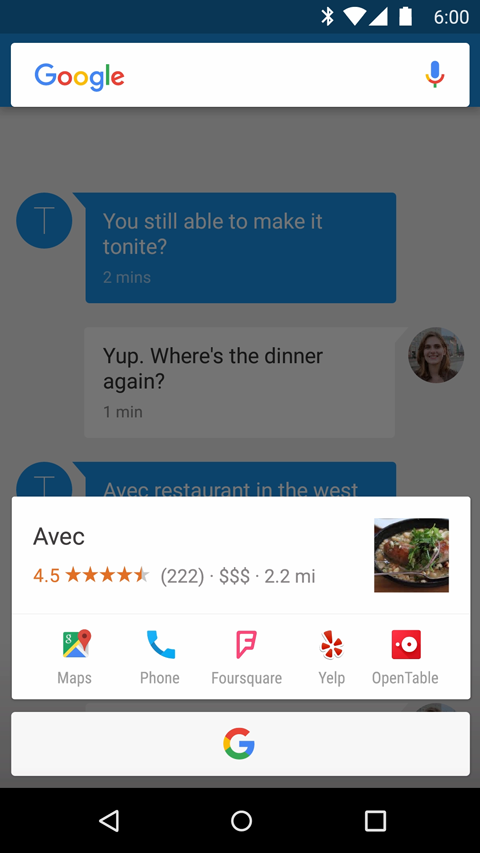
Task: Go to the home screen
Action: point(241,820)
